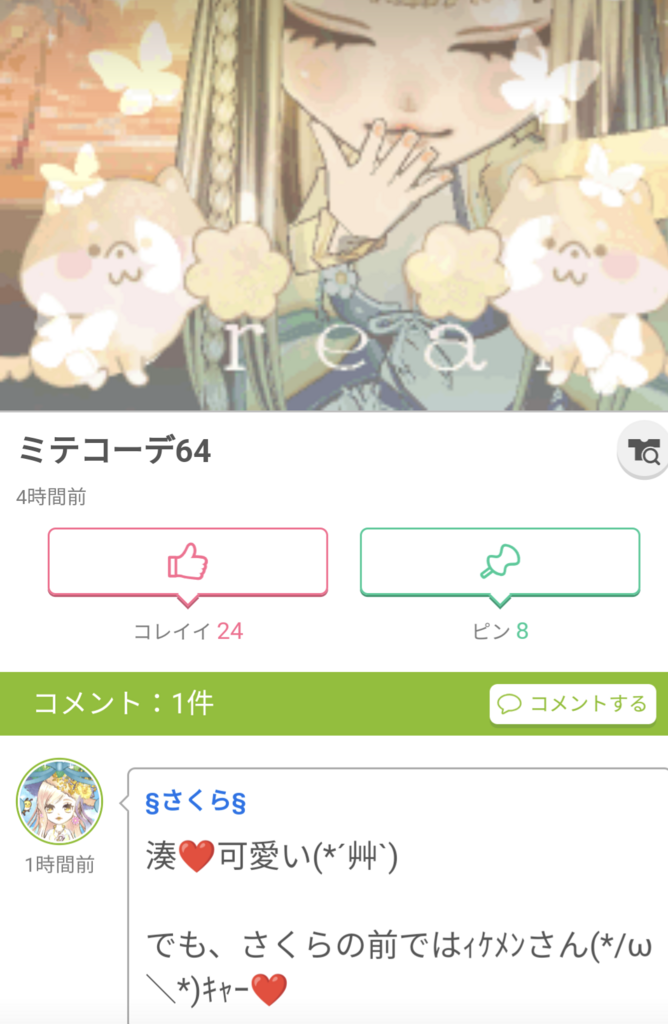
Task: View the ミテコーデ64 coordinate image
Action: pos(334,205)
